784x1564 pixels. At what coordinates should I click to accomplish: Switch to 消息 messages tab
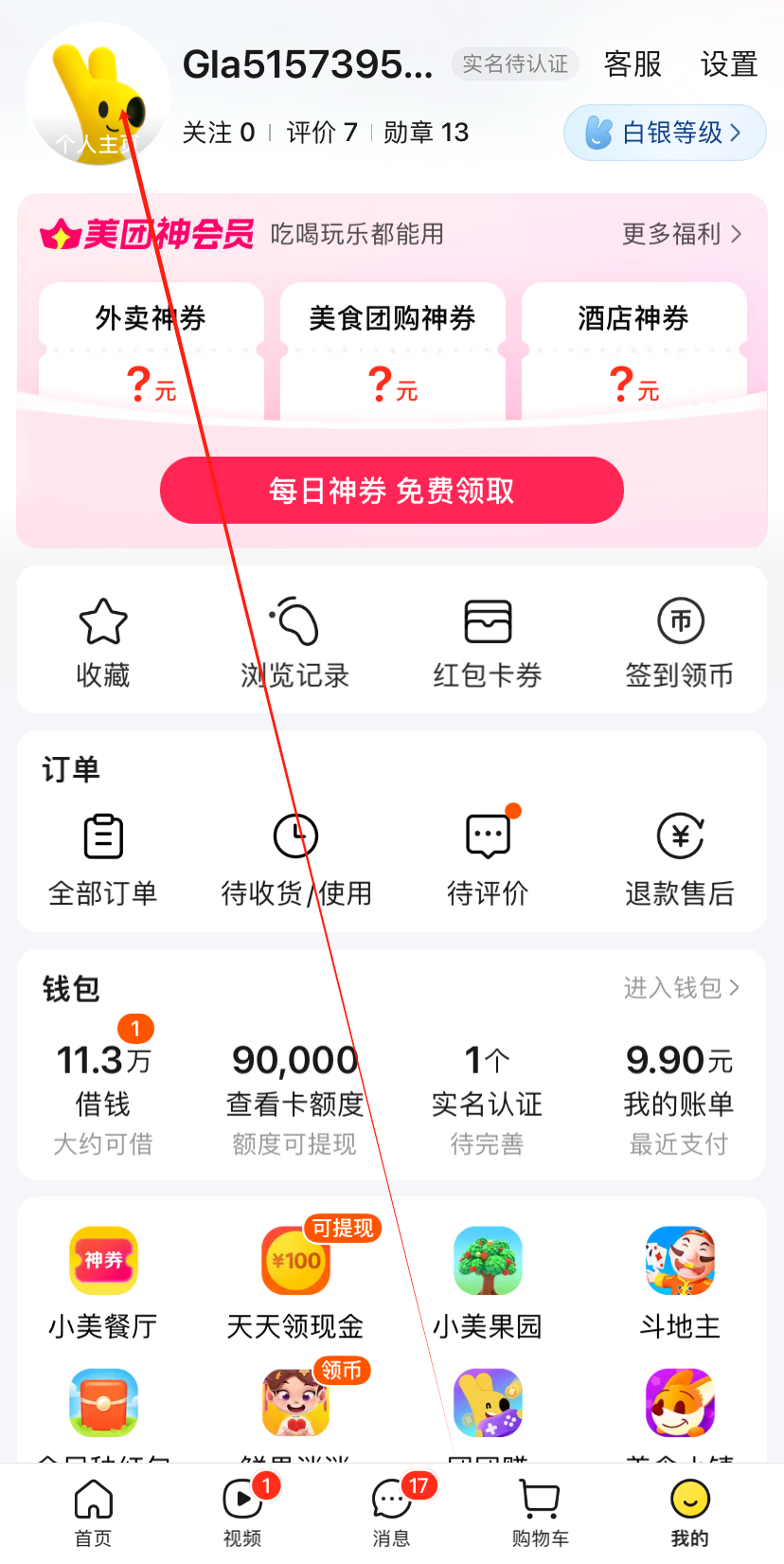[391, 1513]
